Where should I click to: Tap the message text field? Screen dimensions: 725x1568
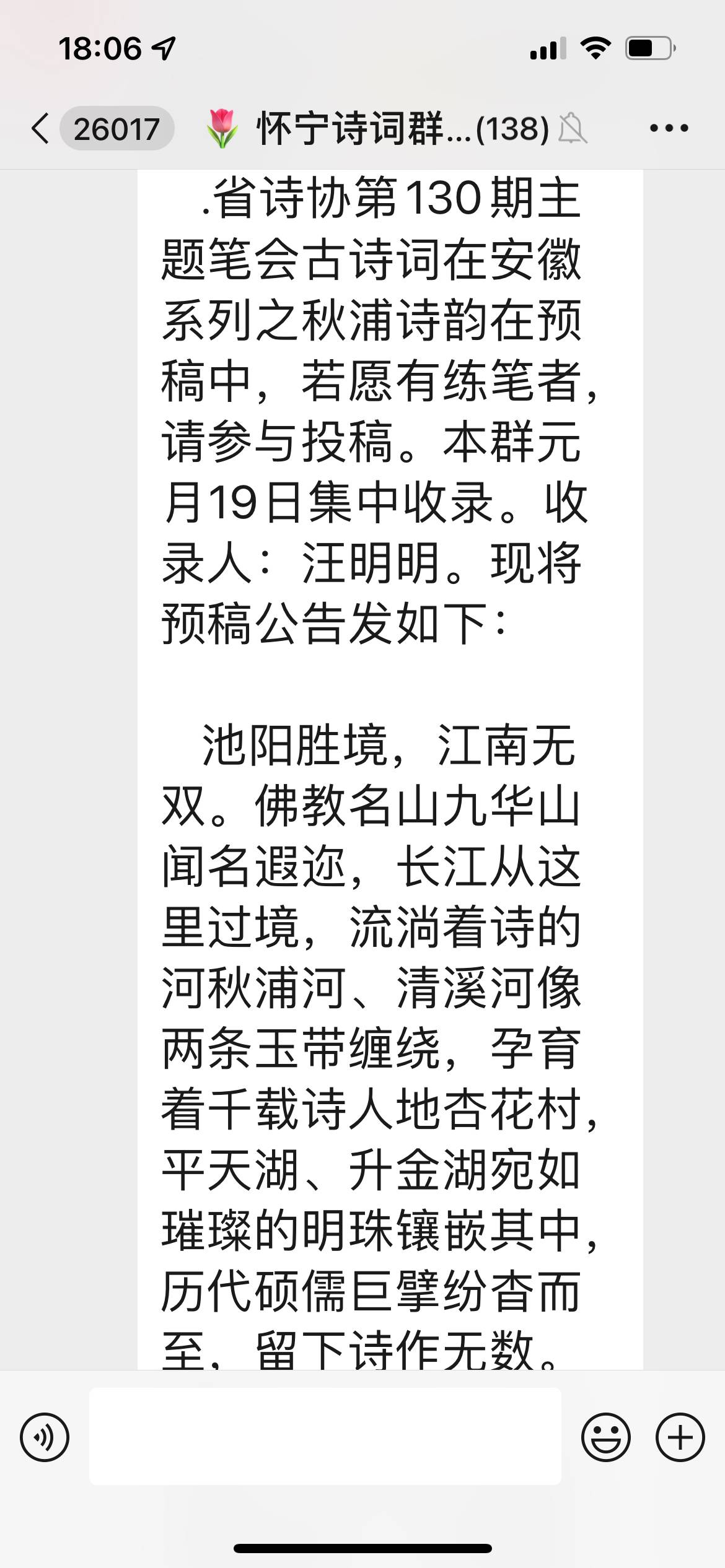coord(325,1435)
